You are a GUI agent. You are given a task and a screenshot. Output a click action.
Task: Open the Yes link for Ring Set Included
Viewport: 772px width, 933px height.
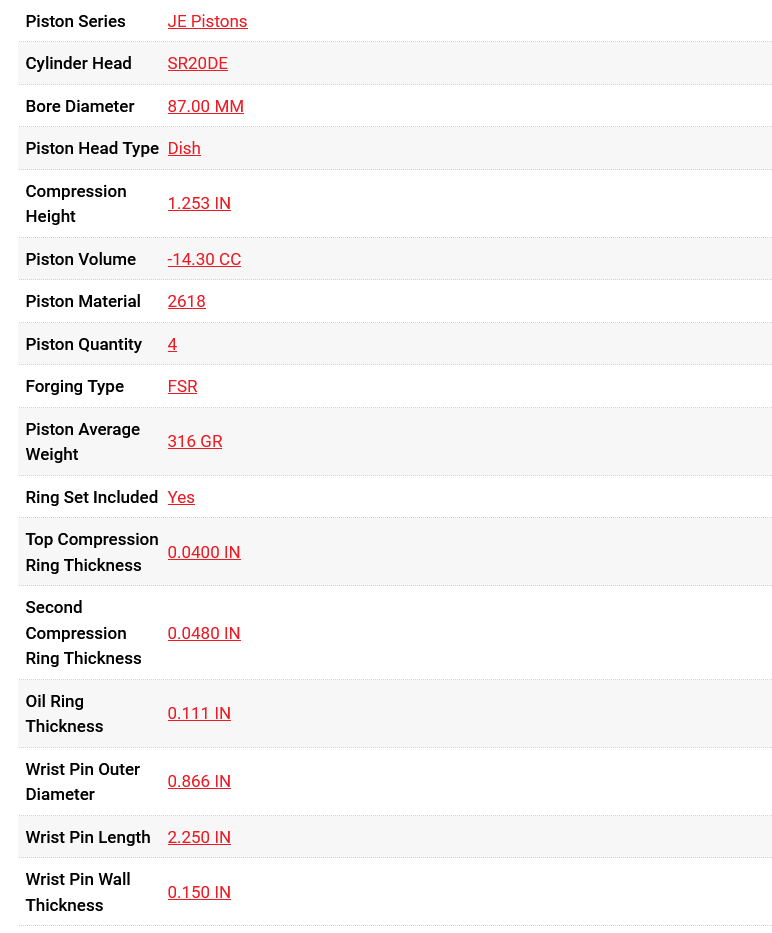click(x=181, y=497)
